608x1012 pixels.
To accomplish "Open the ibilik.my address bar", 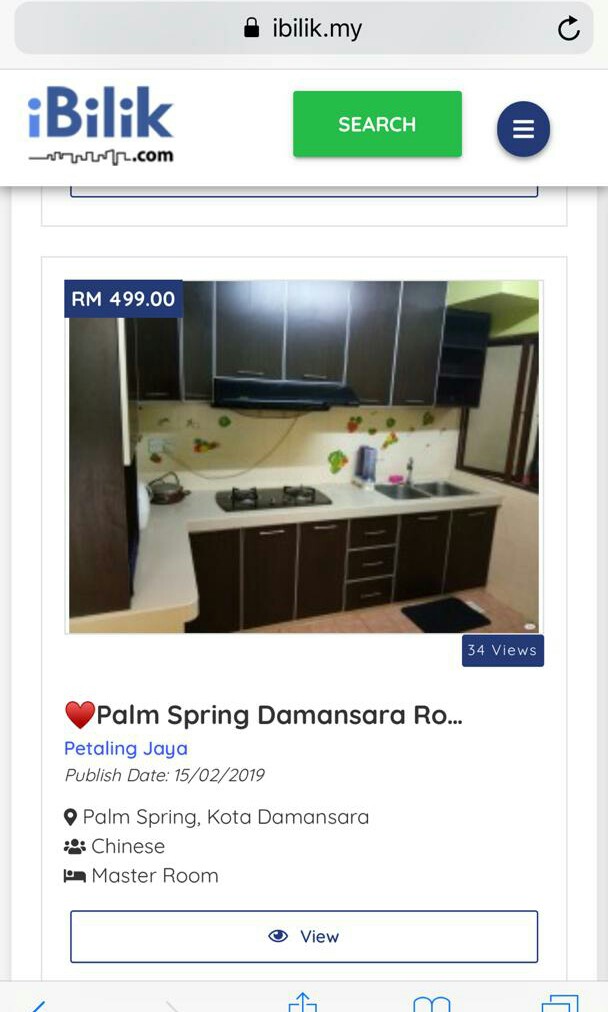I will (303, 29).
